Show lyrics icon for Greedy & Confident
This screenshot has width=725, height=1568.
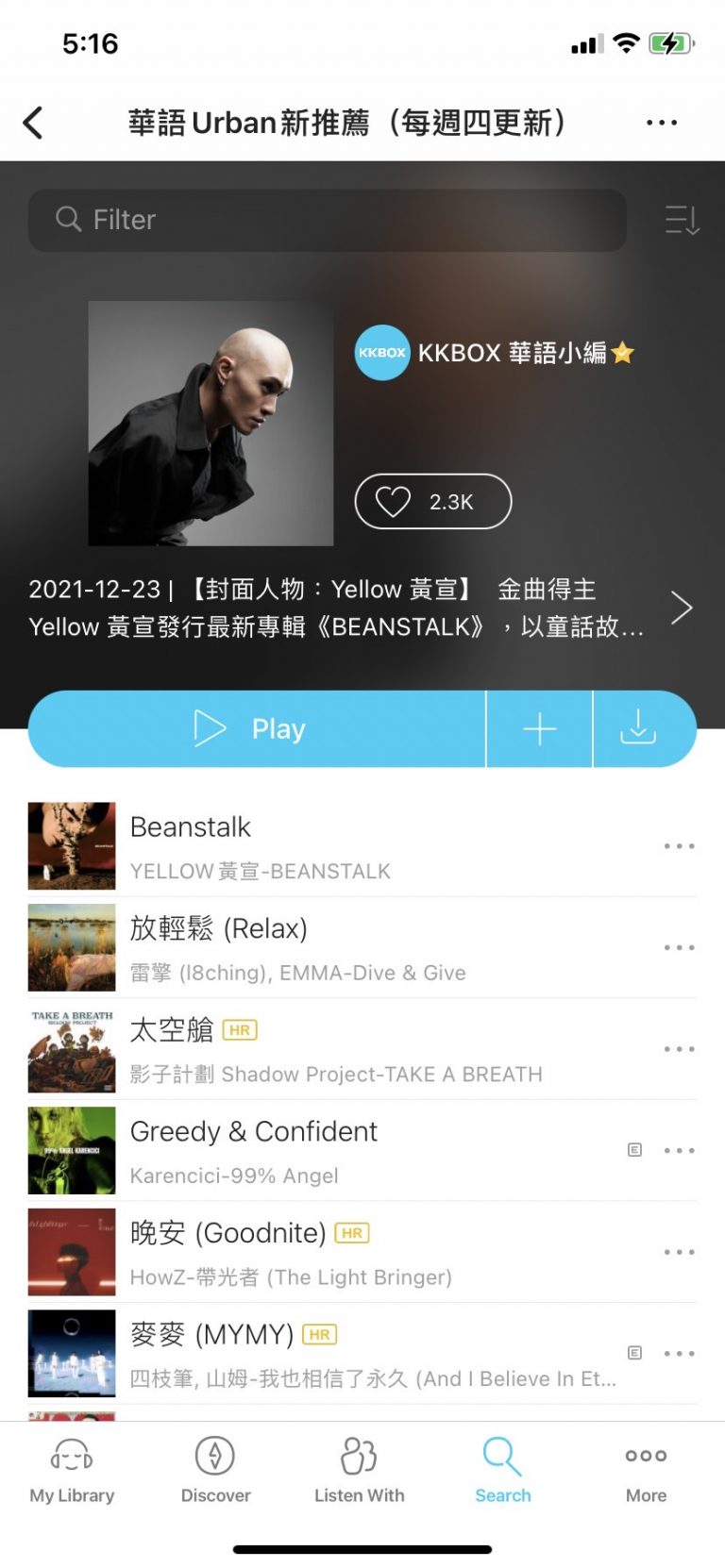tap(635, 1150)
